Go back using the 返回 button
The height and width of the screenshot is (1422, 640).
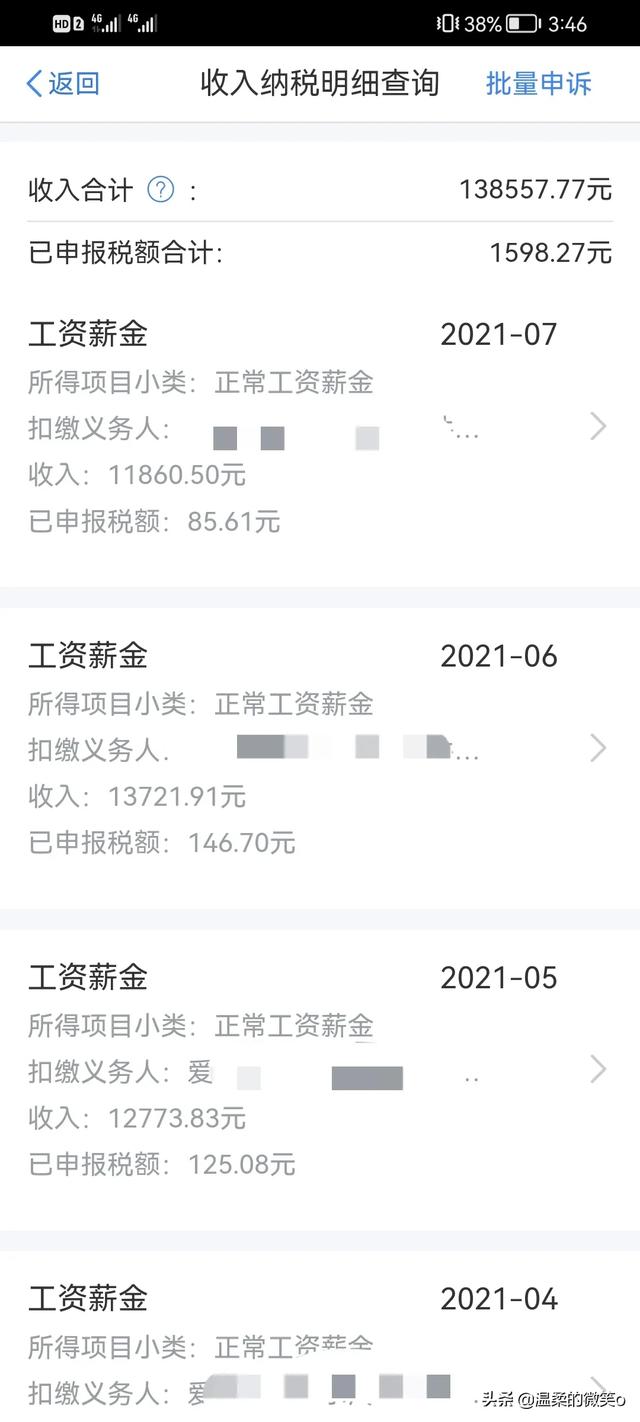(x=62, y=84)
